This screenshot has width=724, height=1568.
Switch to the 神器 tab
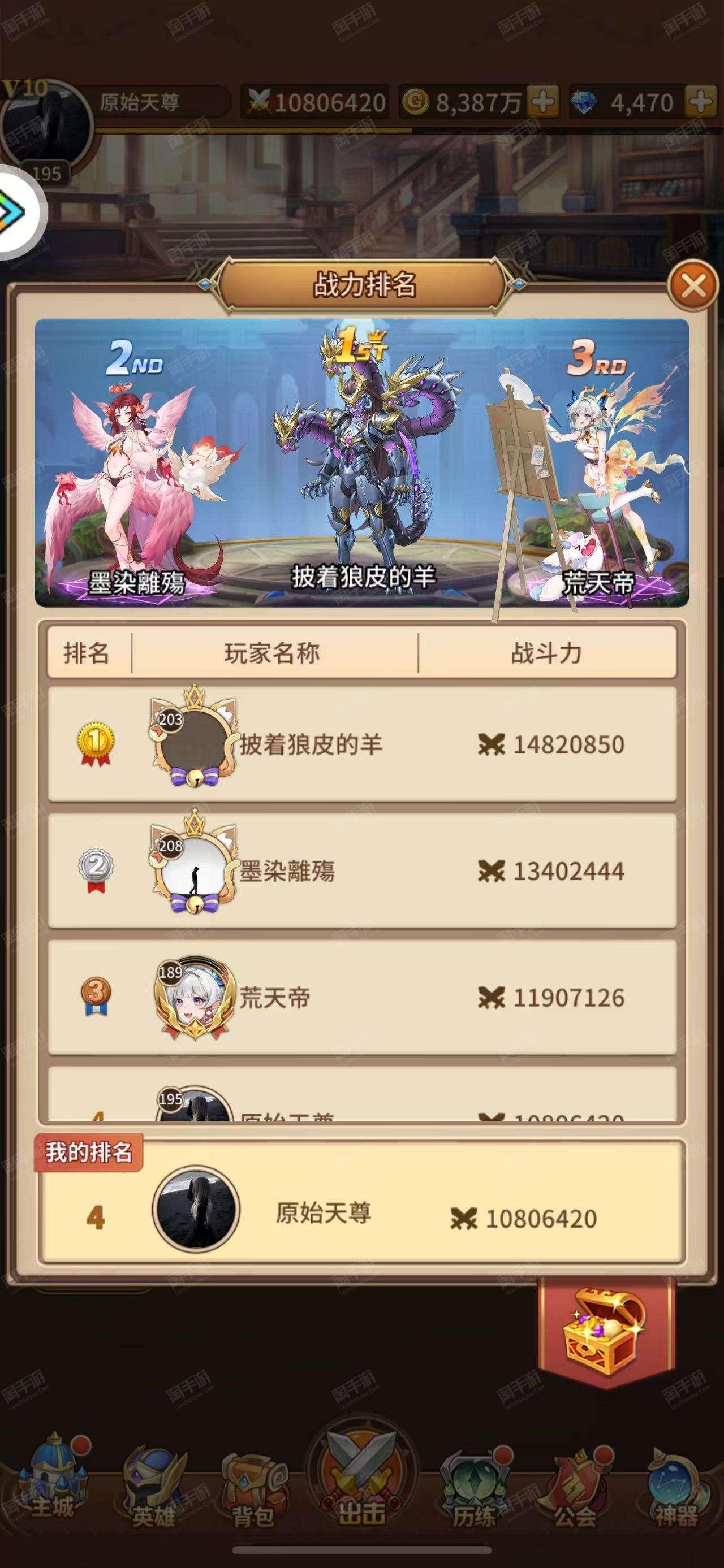677,1488
